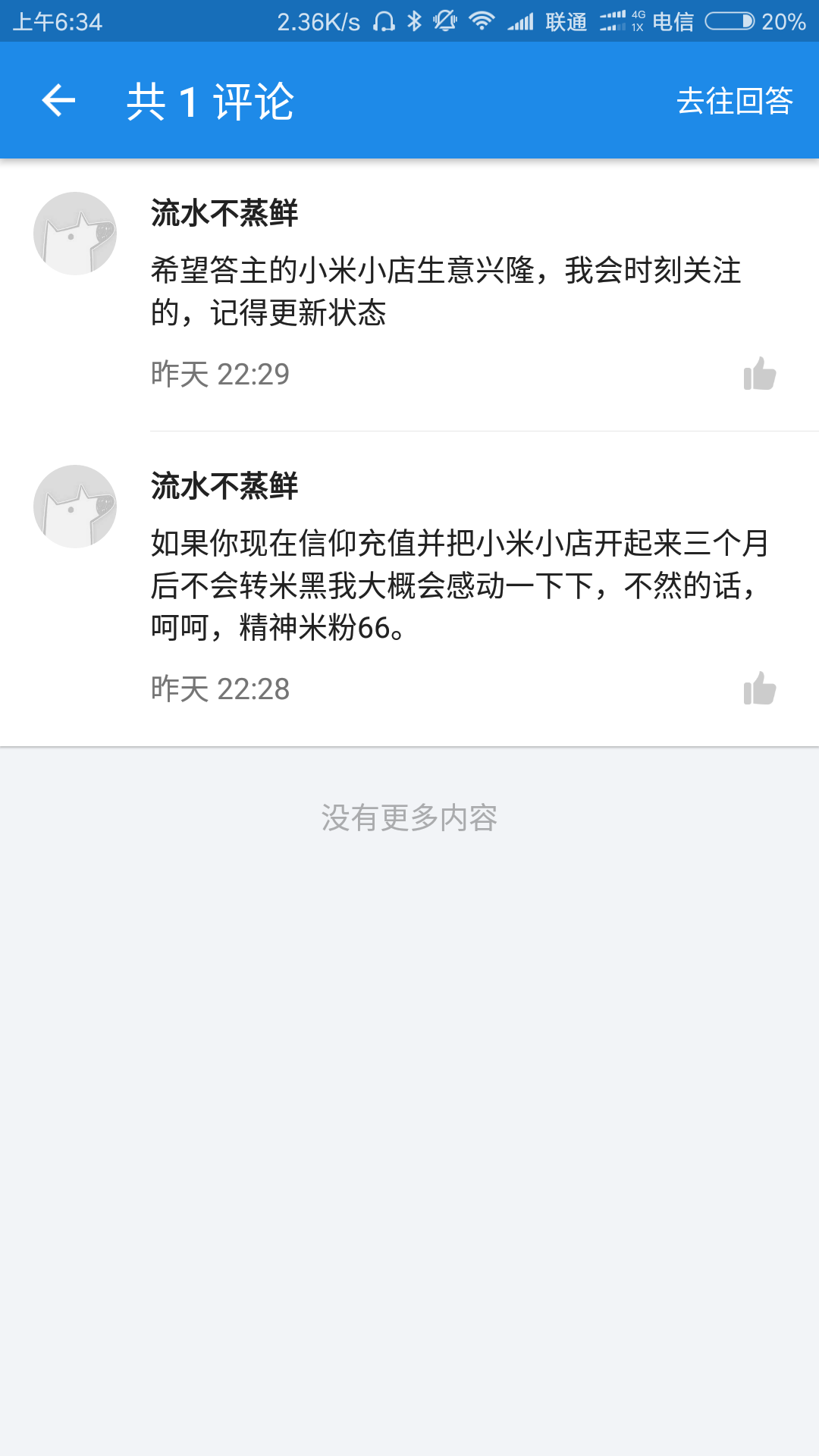The height and width of the screenshot is (1456, 819).
Task: Open the avatar beside the 精神米粉66 comment
Action: pos(75,507)
